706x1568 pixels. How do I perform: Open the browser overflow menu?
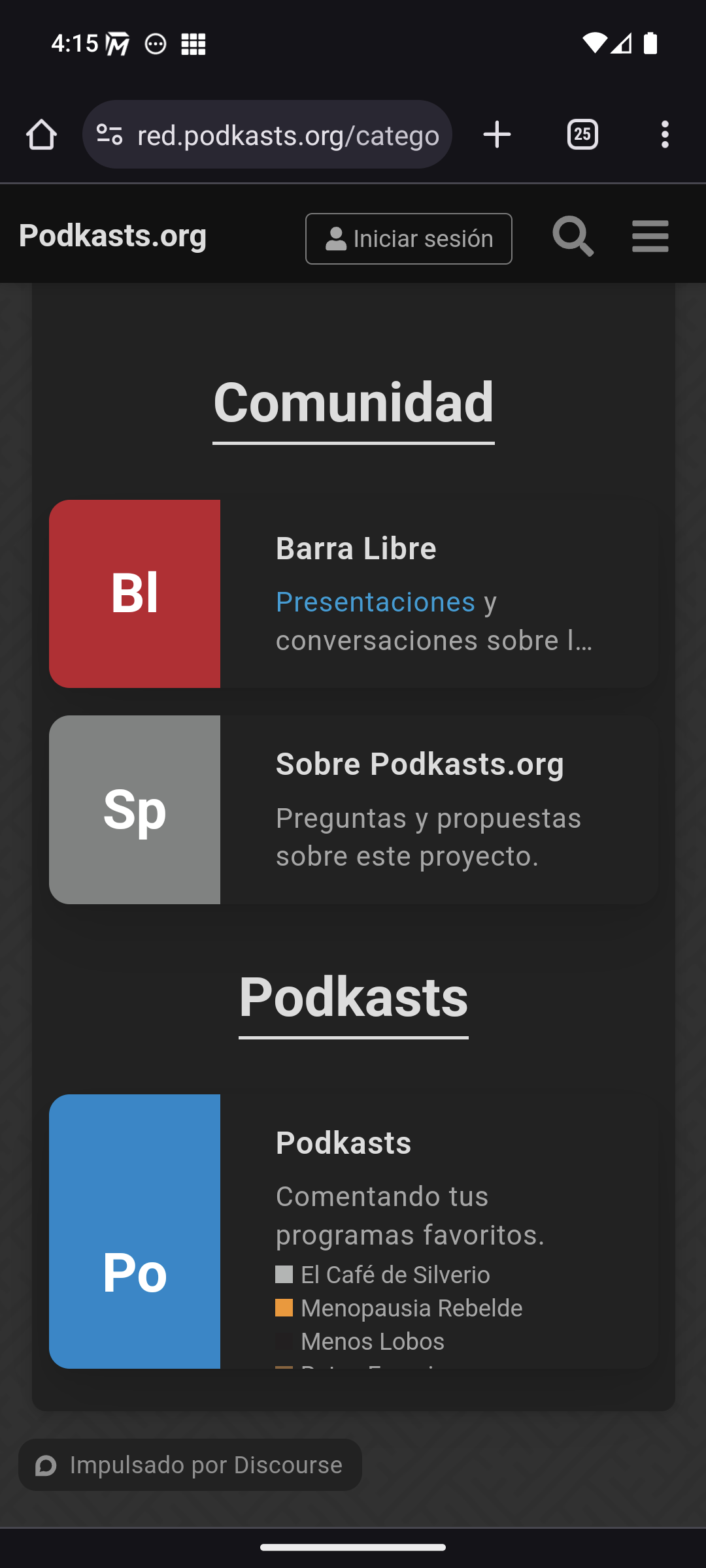coord(665,135)
